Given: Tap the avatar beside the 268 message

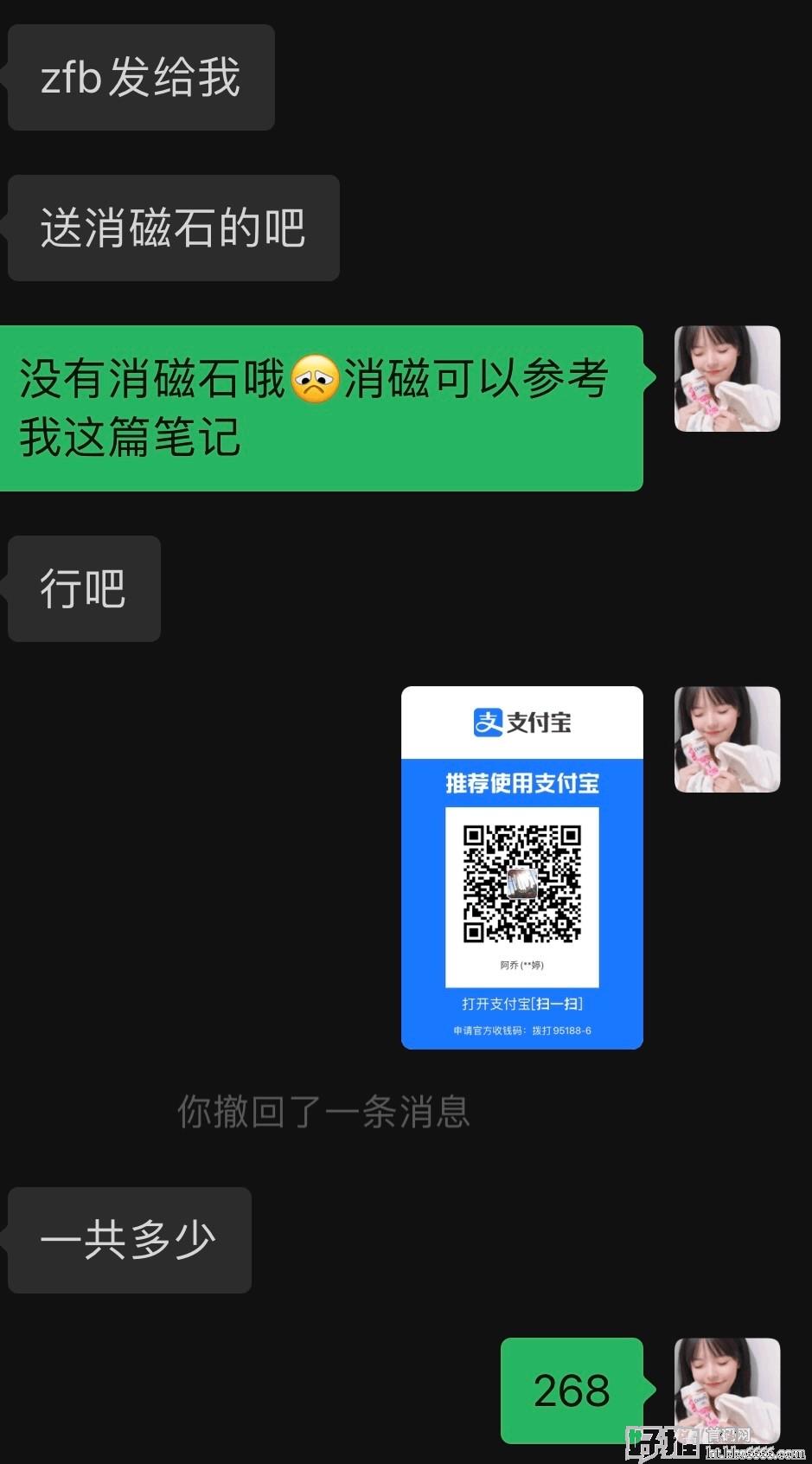Looking at the screenshot, I should pos(727,1390).
